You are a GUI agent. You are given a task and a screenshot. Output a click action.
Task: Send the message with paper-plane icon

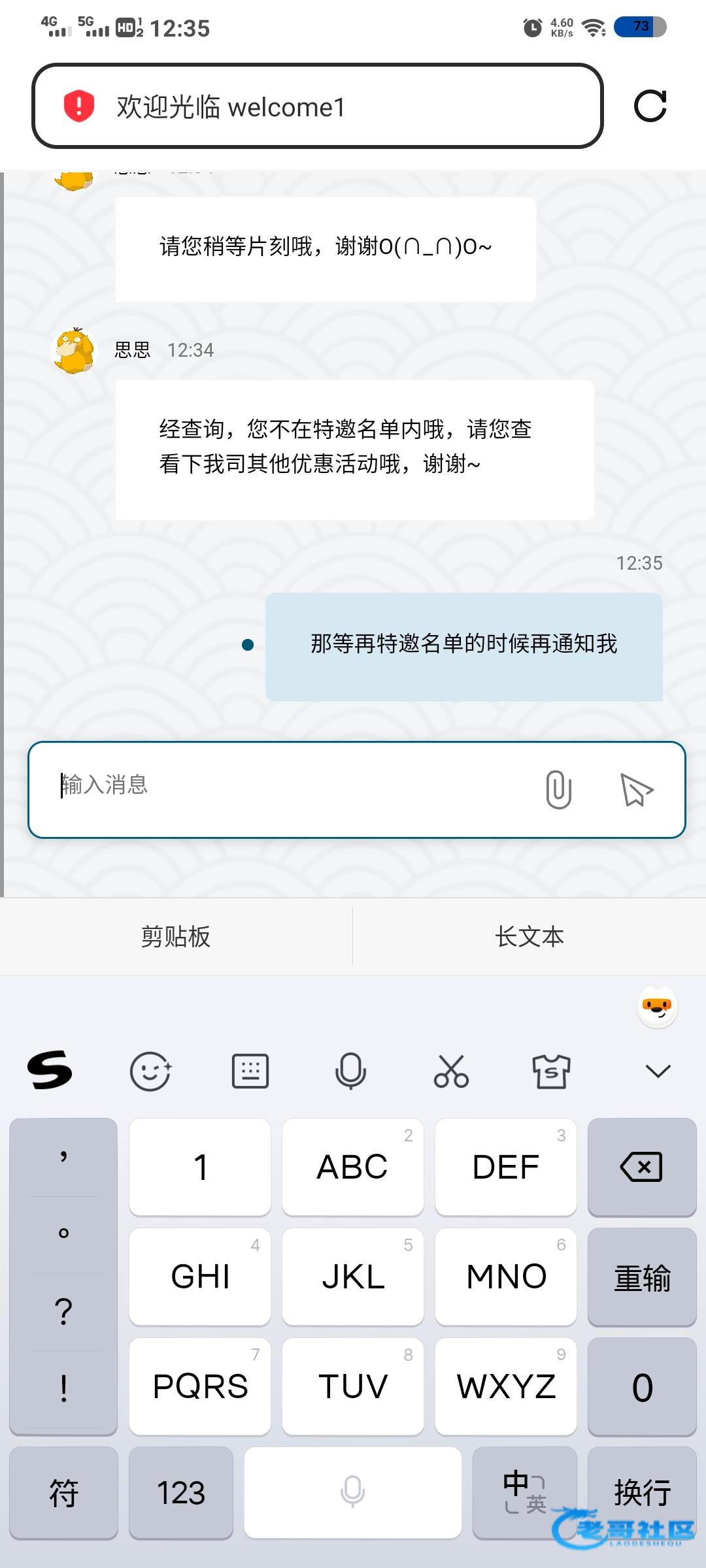coord(636,789)
